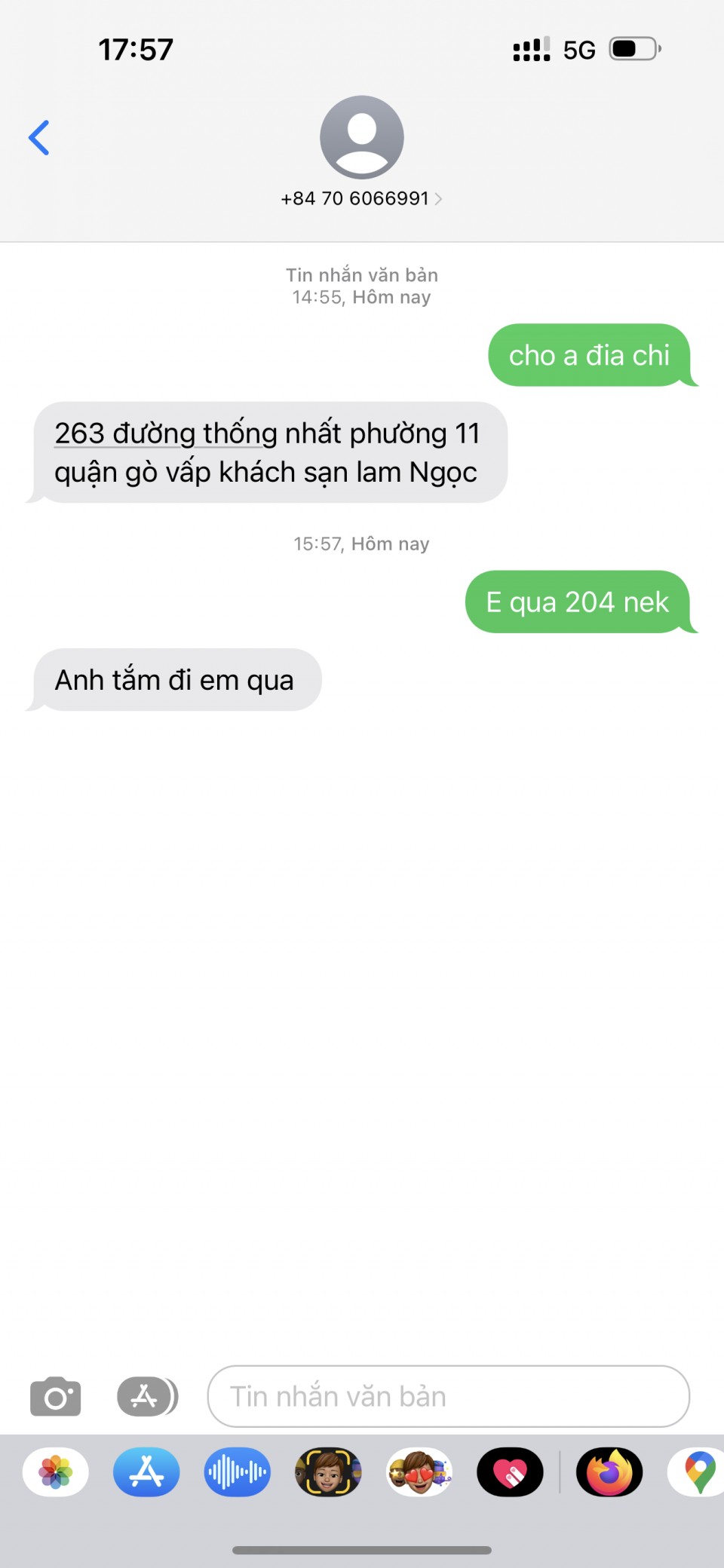Open Google Maps in the app strip

click(x=698, y=1472)
